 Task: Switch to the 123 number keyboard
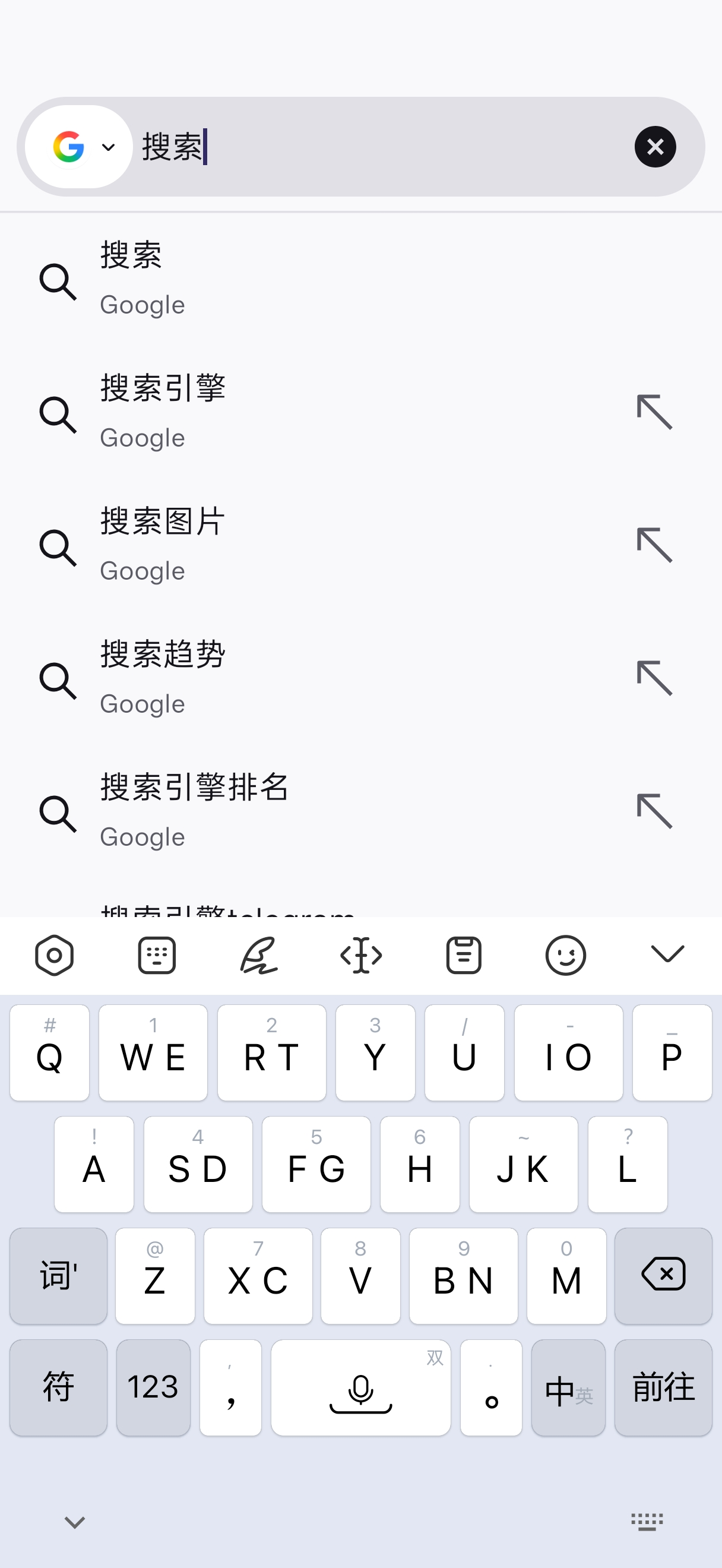point(153,1387)
